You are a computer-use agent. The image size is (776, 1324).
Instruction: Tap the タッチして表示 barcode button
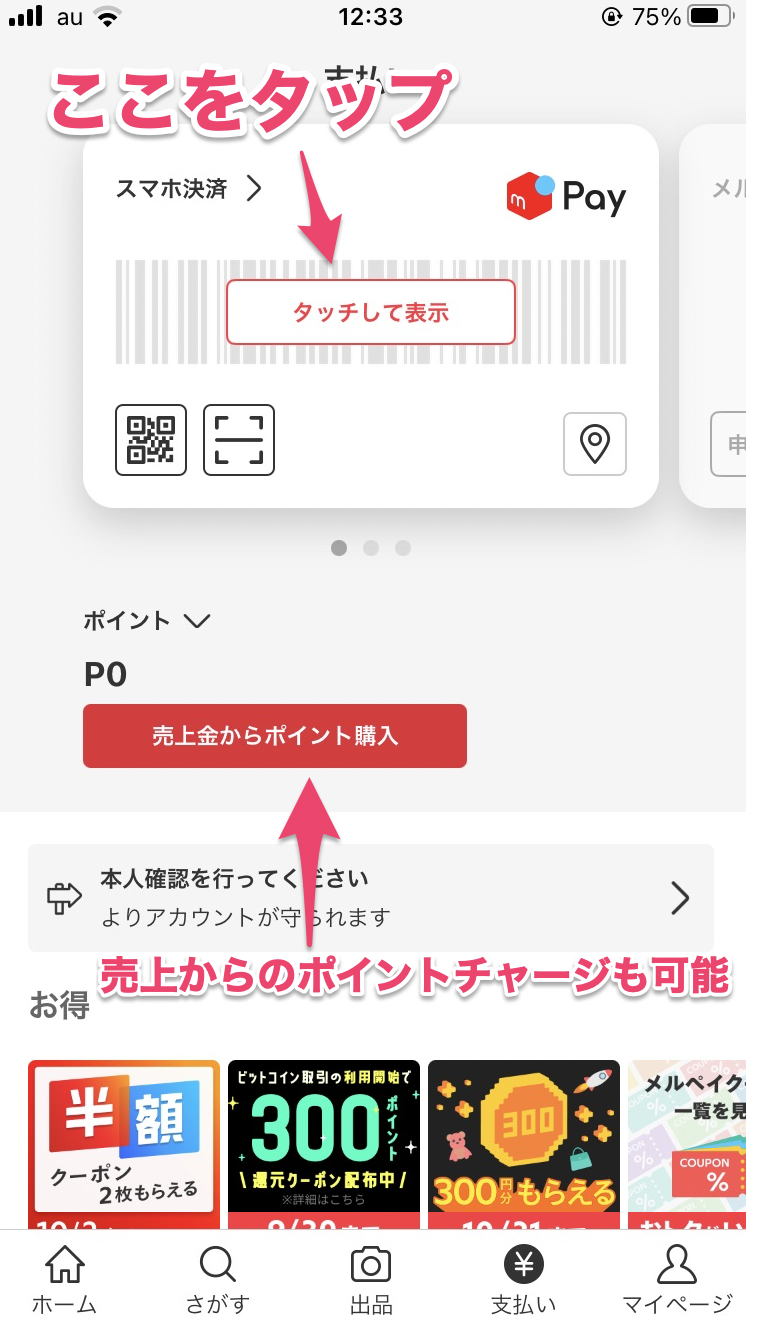pyautogui.click(x=371, y=312)
